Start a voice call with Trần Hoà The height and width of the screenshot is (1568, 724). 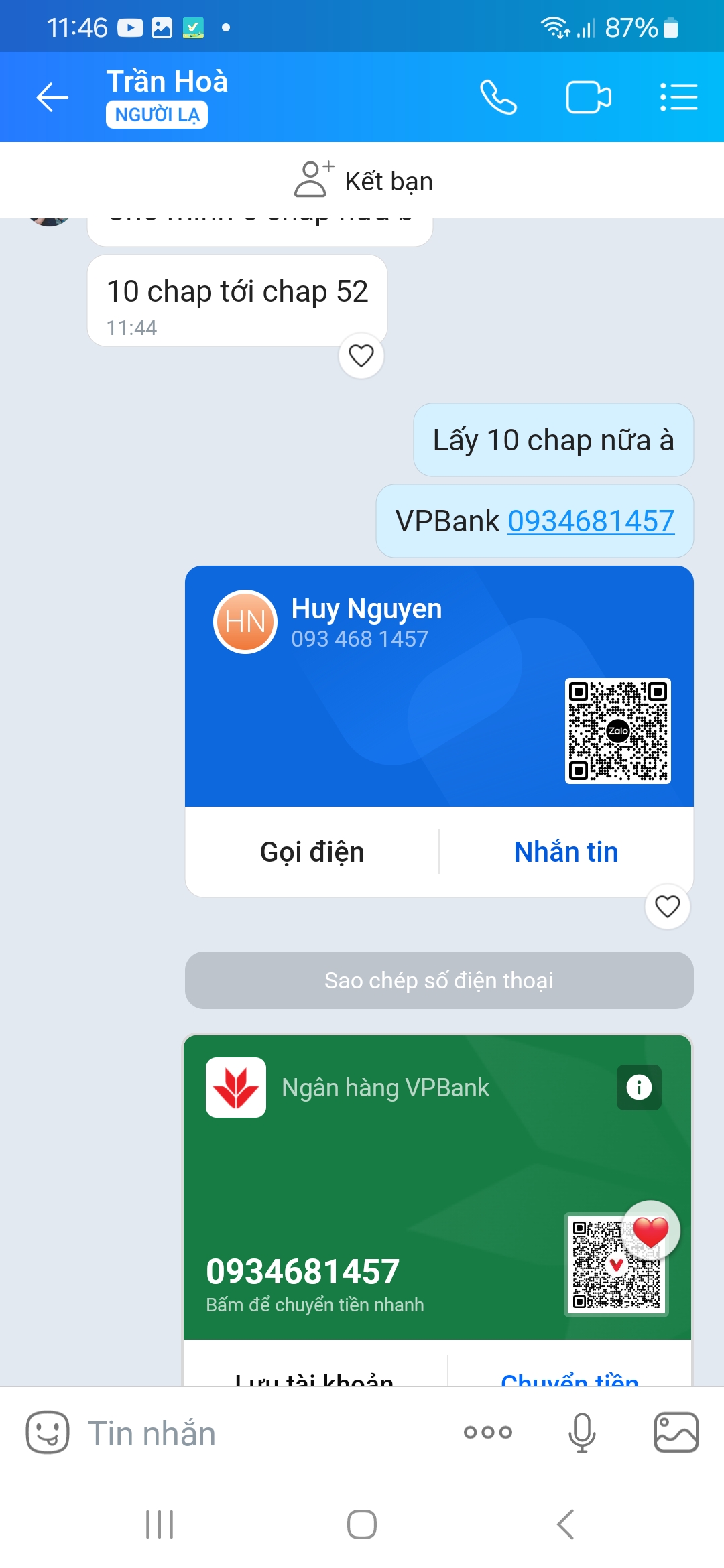498,98
